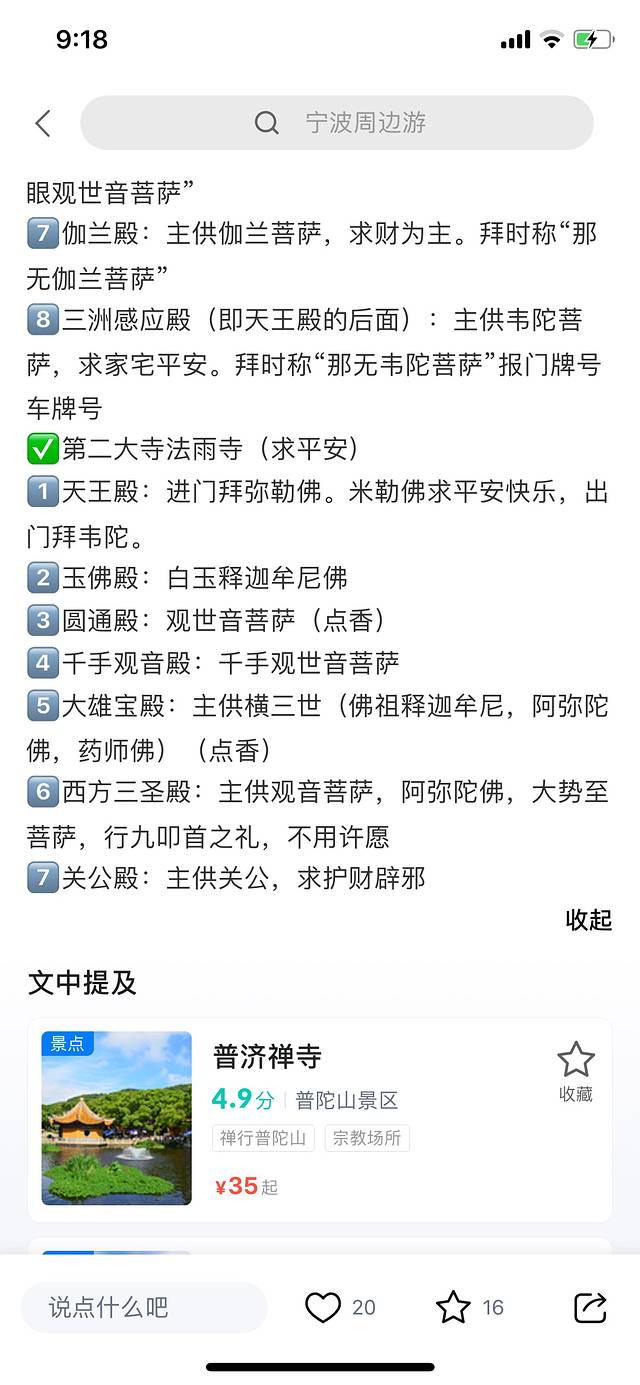Like this post with the heart icon
The image size is (640, 1385).
pos(323,1307)
